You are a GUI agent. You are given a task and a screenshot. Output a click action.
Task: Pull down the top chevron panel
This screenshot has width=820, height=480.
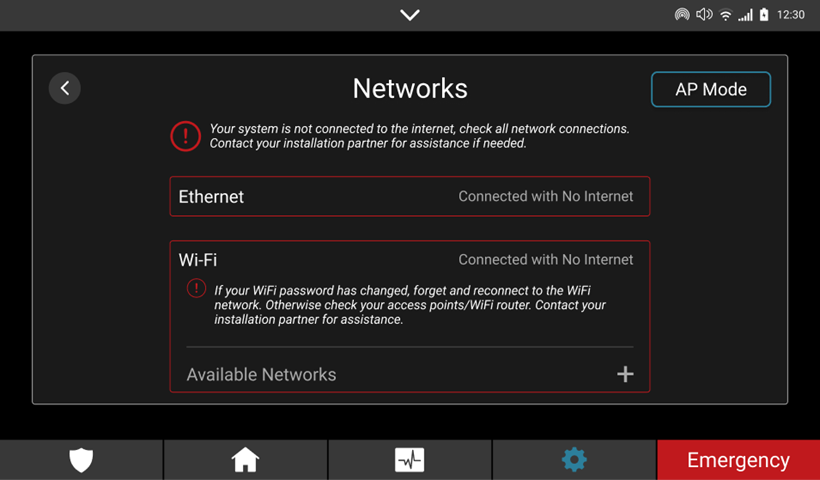(x=410, y=14)
